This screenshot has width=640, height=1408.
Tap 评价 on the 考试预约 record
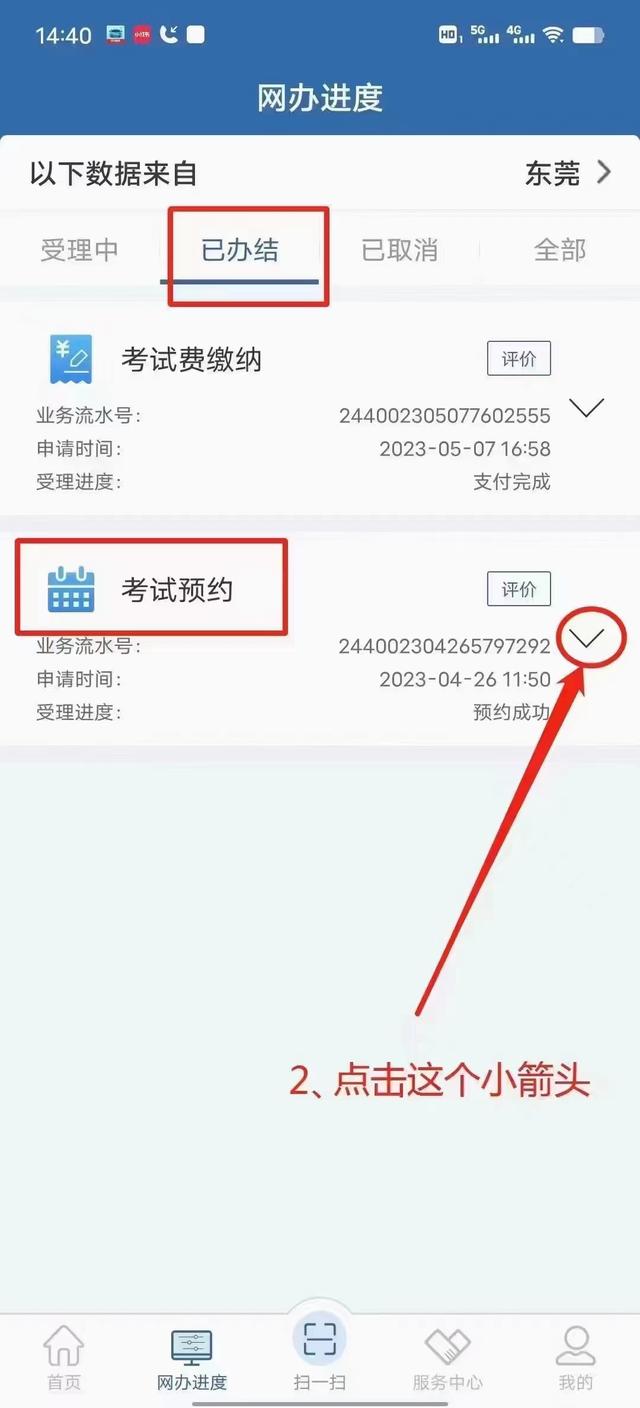(x=519, y=589)
